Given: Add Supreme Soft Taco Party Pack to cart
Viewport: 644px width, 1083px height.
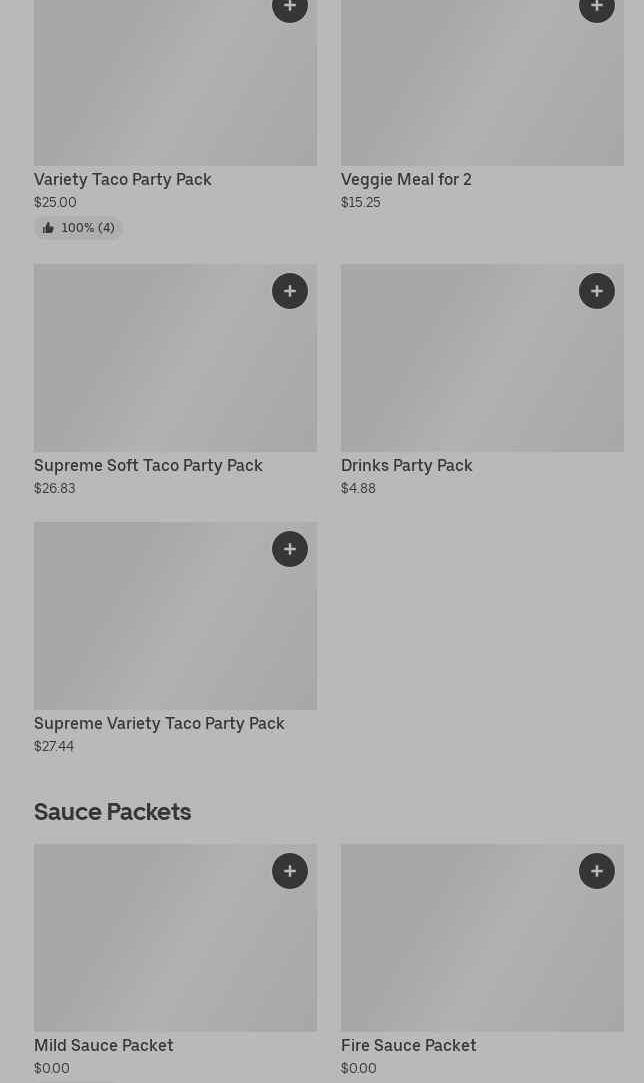Looking at the screenshot, I should [290, 291].
